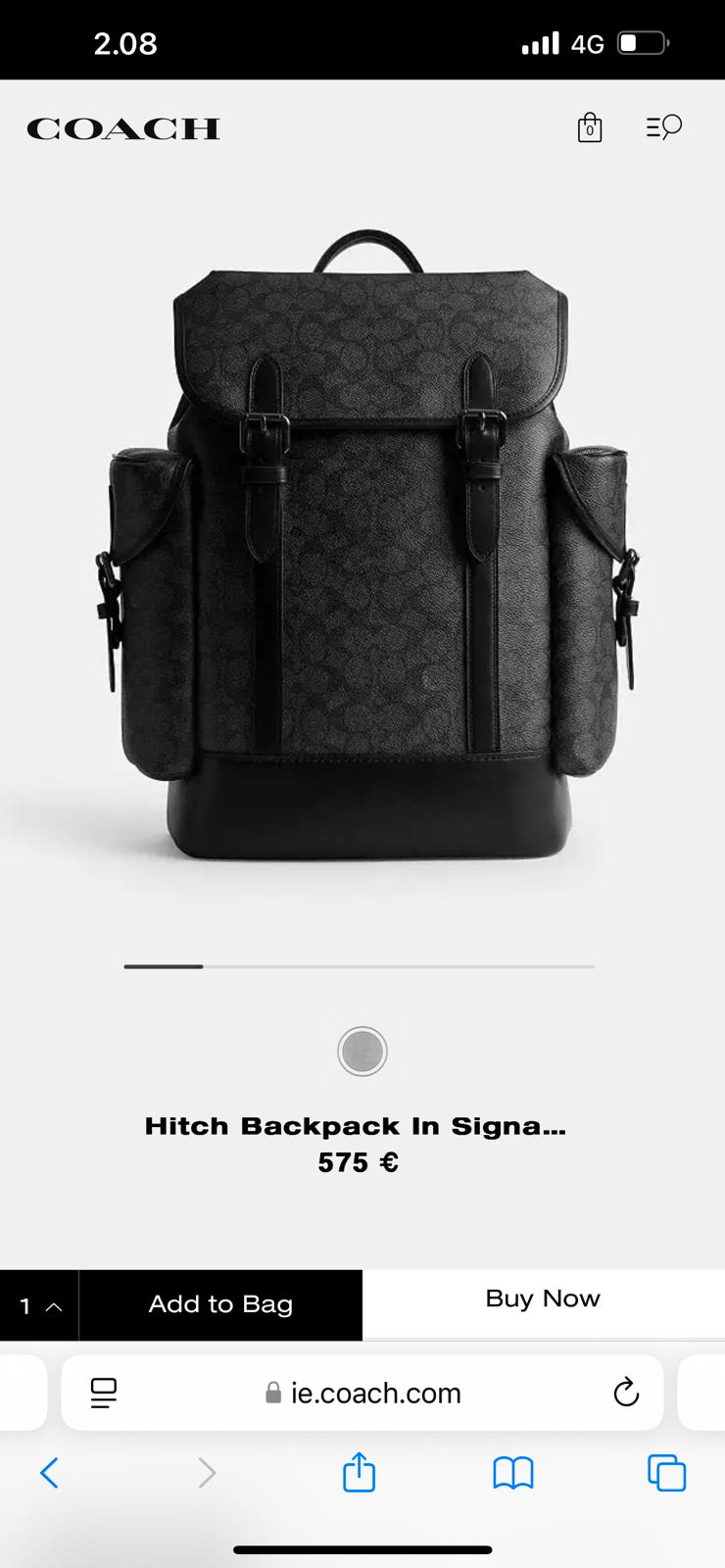Open Safari bookmarks

[512, 1472]
